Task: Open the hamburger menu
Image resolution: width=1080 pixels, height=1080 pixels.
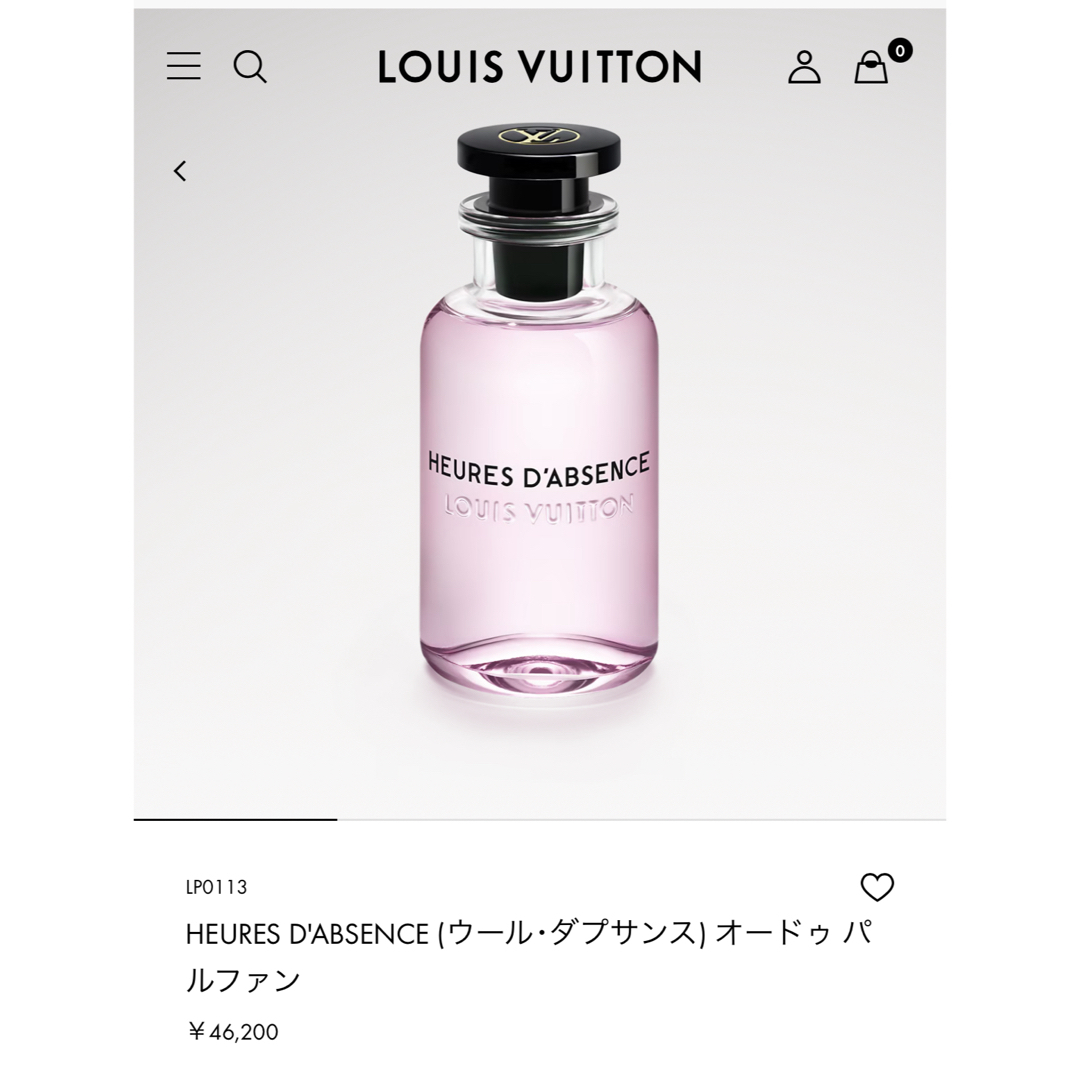Action: click(184, 66)
